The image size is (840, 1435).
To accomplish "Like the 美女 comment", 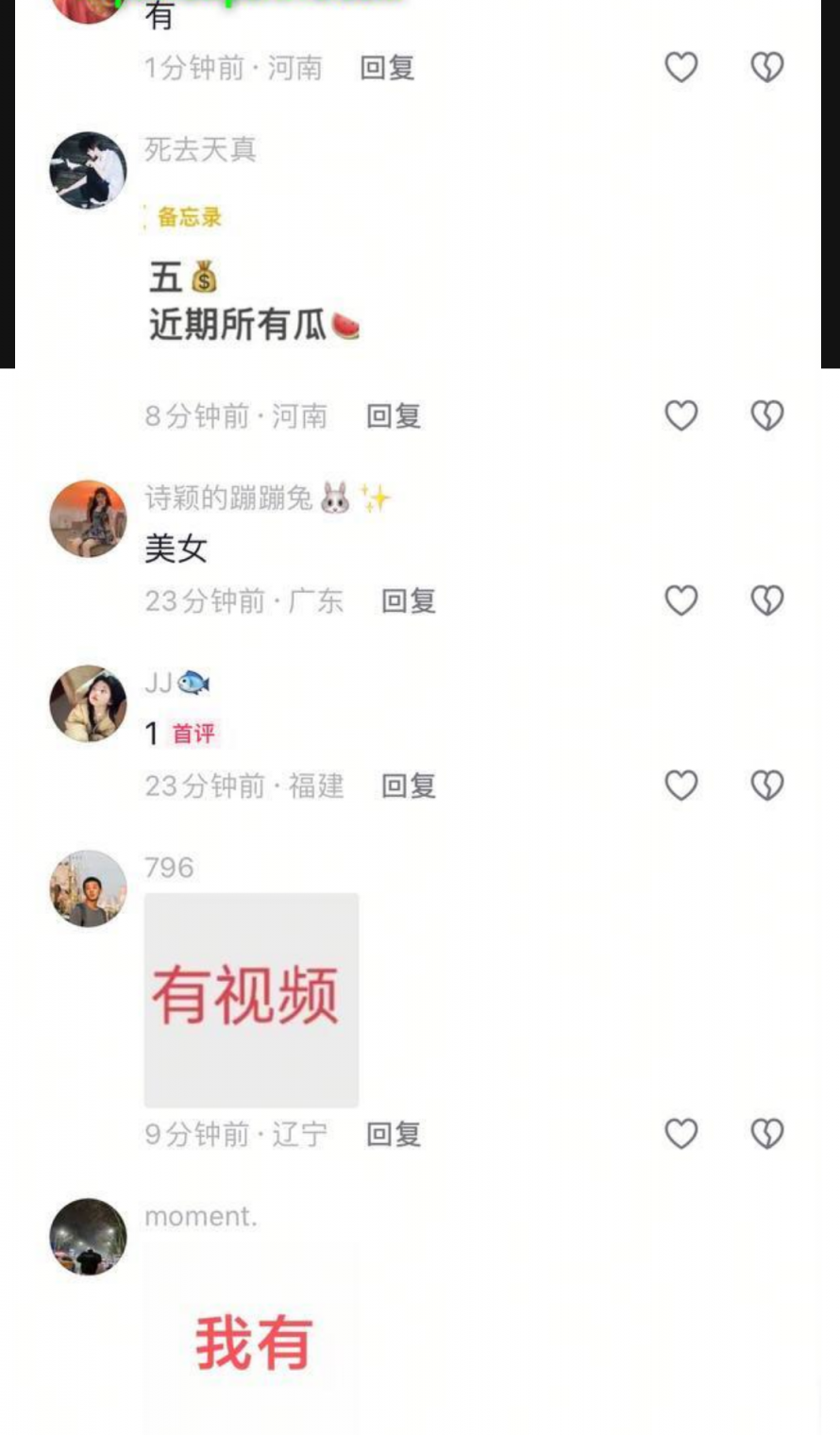I will click(x=680, y=600).
